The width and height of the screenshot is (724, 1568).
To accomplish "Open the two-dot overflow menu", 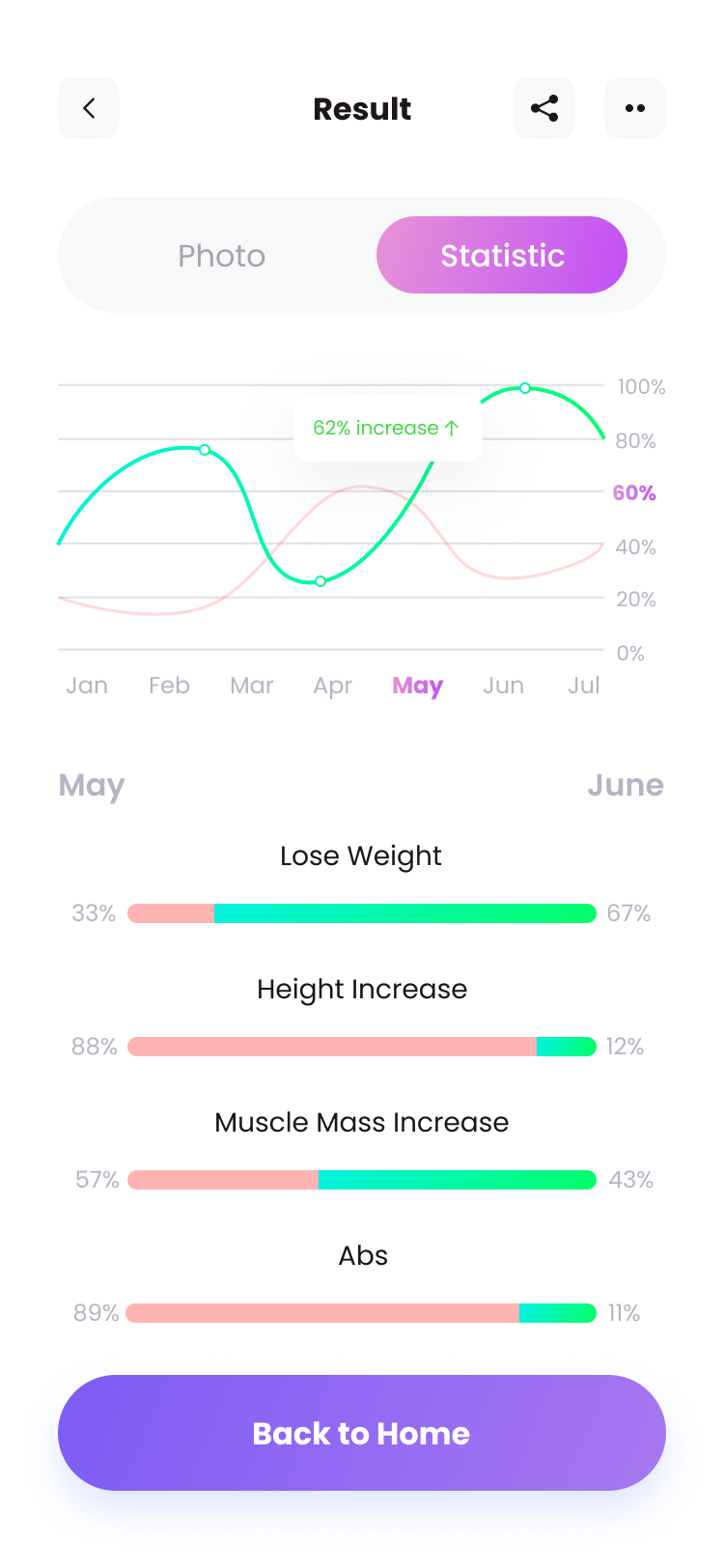I will pyautogui.click(x=635, y=108).
